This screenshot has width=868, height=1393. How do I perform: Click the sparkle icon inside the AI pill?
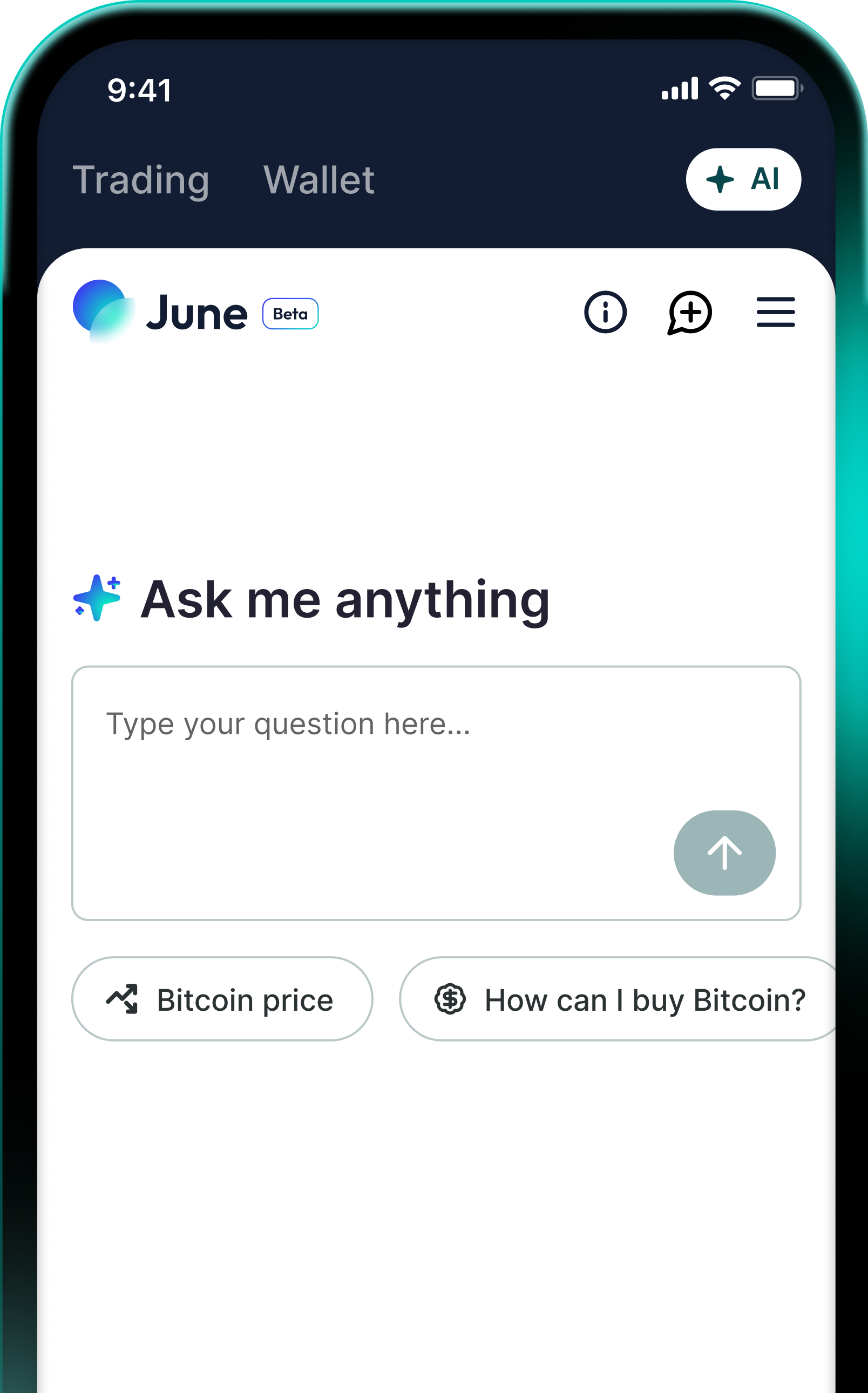tap(722, 179)
